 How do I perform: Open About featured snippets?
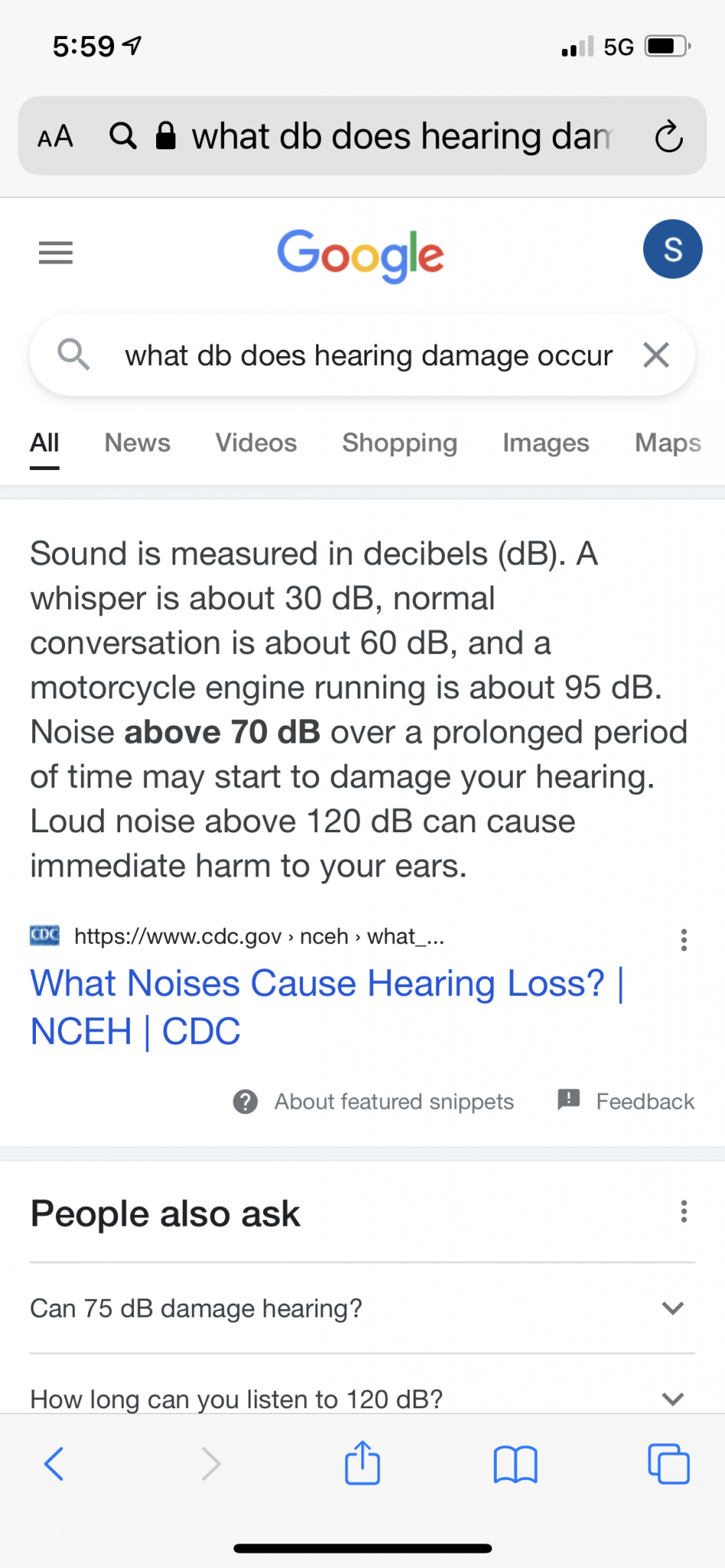click(374, 1101)
